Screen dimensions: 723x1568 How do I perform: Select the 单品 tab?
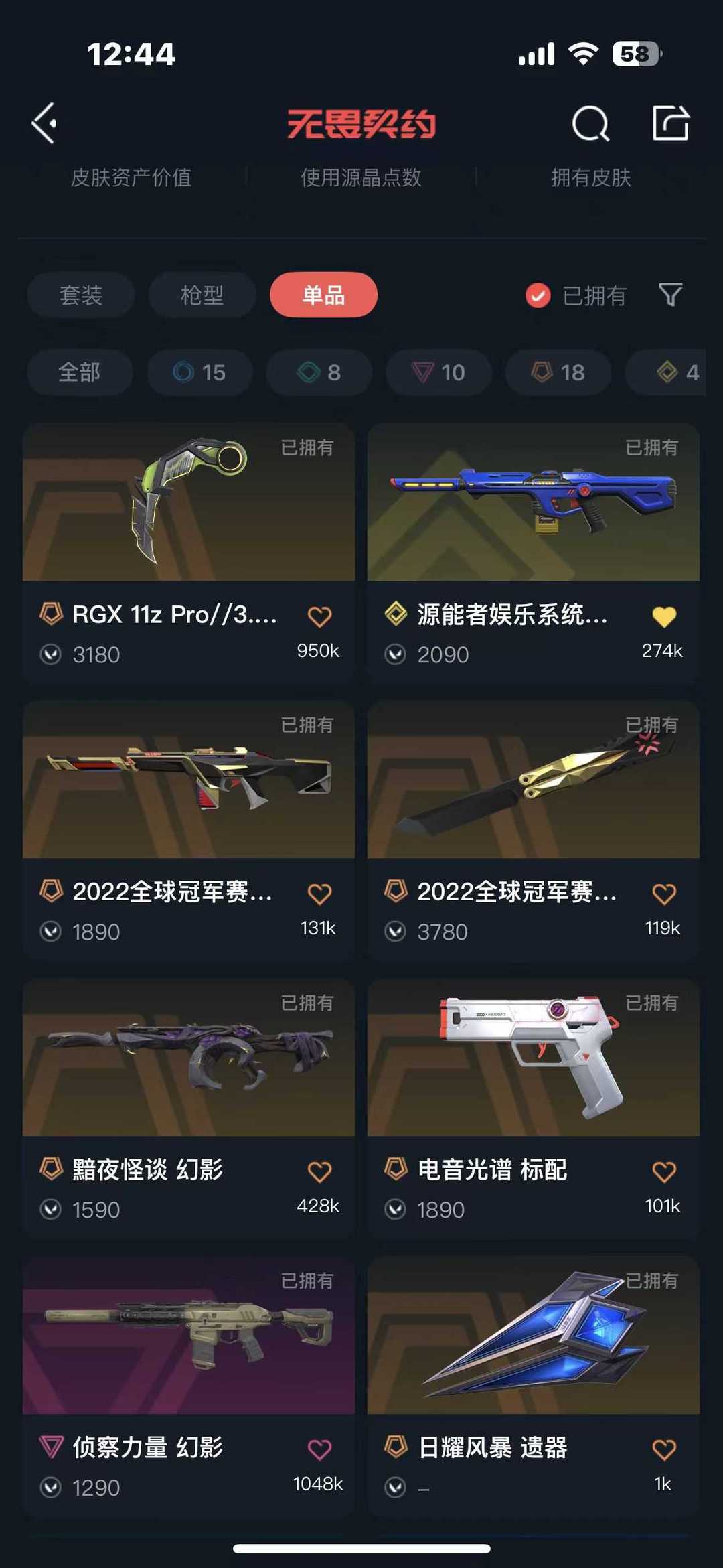323,295
